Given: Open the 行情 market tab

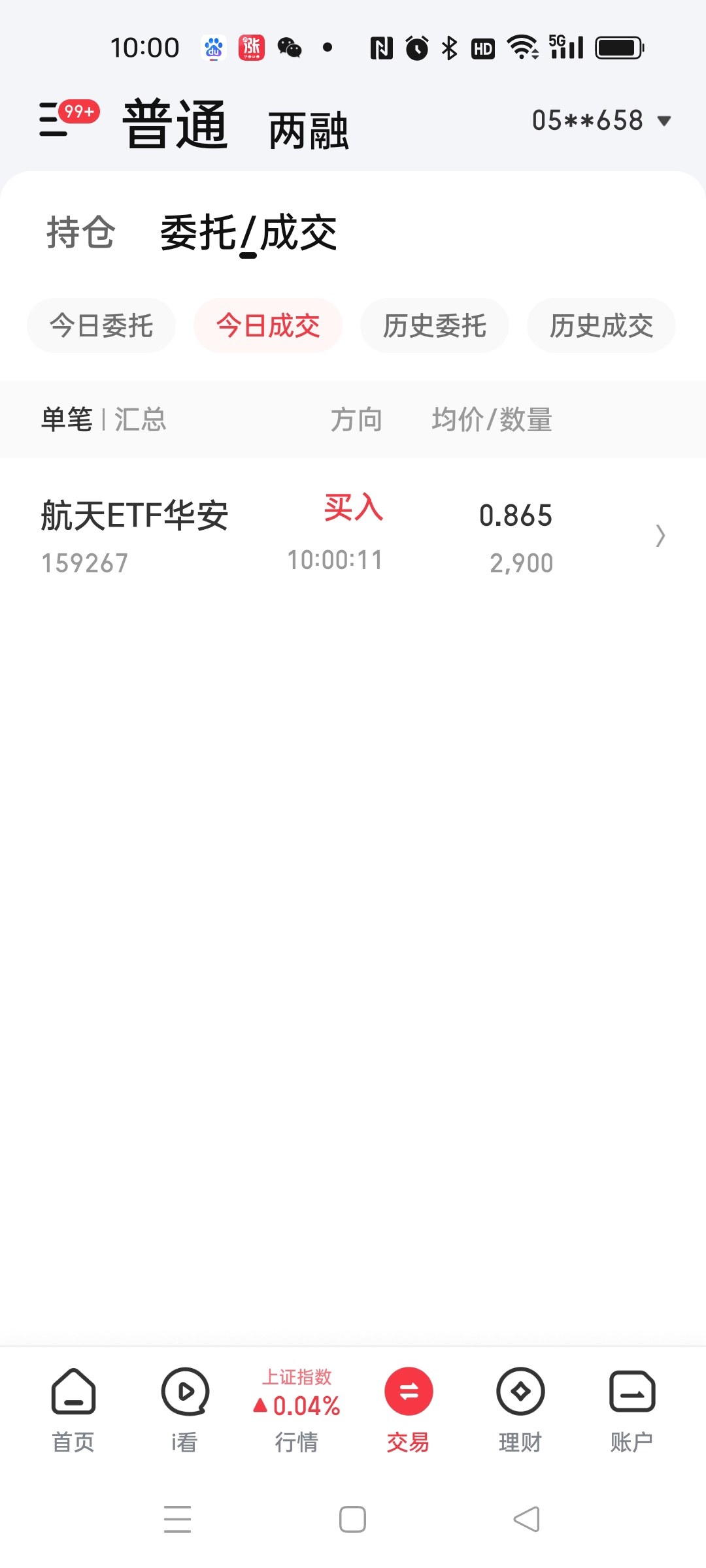Looking at the screenshot, I should [x=297, y=1410].
